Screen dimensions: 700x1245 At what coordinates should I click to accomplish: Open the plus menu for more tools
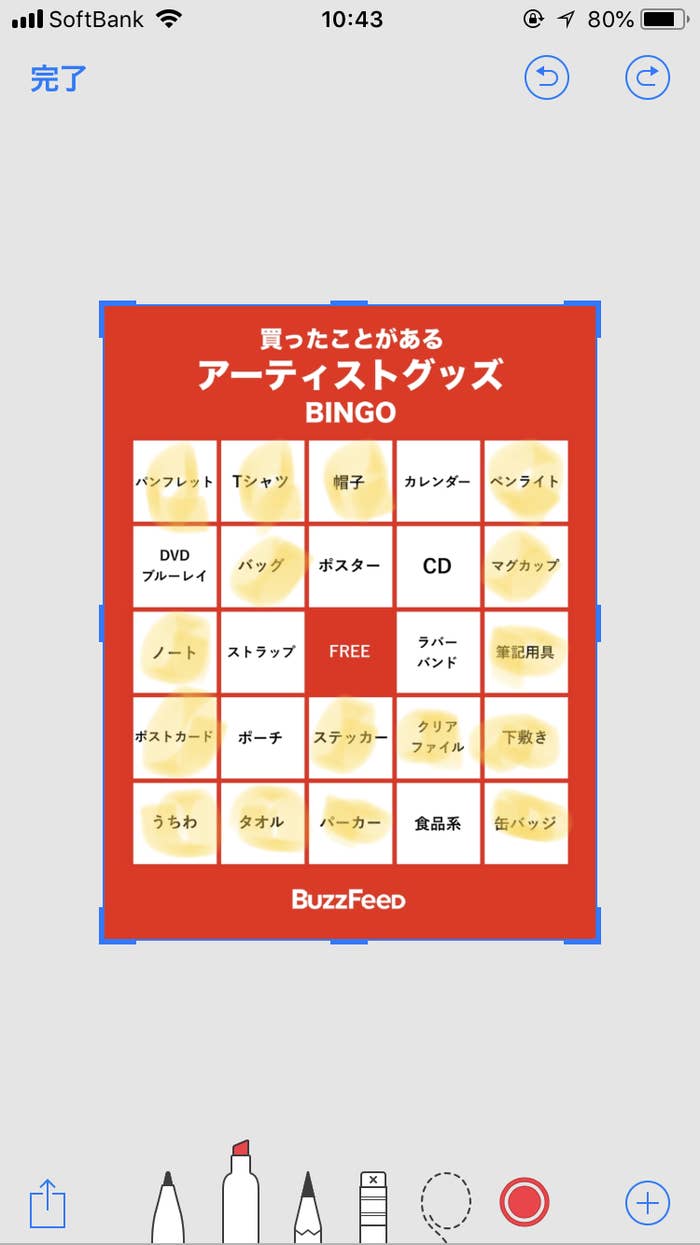click(647, 1203)
